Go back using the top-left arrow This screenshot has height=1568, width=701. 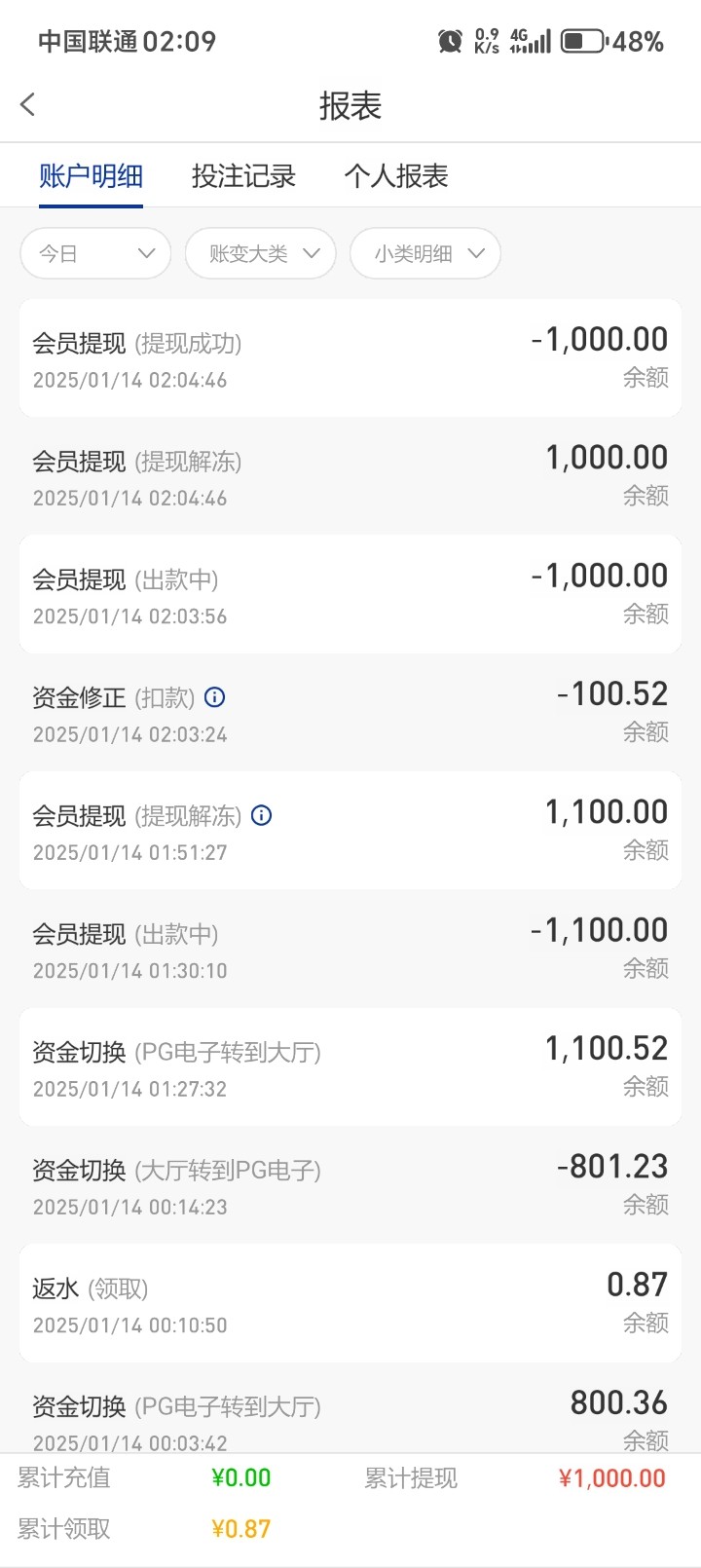(x=28, y=104)
